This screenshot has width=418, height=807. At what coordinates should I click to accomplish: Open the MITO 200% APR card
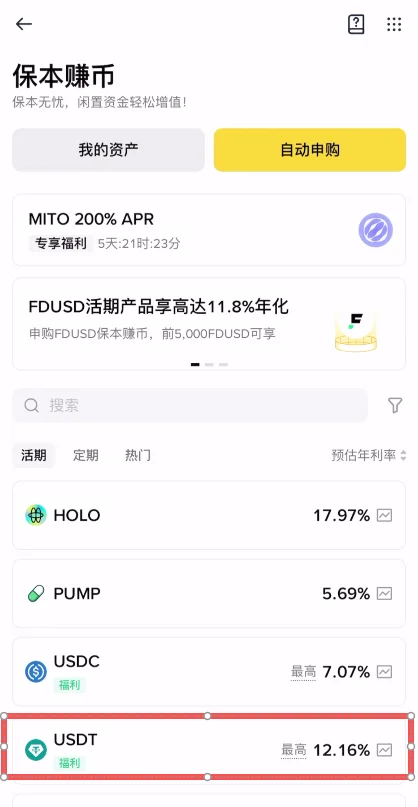[209, 230]
